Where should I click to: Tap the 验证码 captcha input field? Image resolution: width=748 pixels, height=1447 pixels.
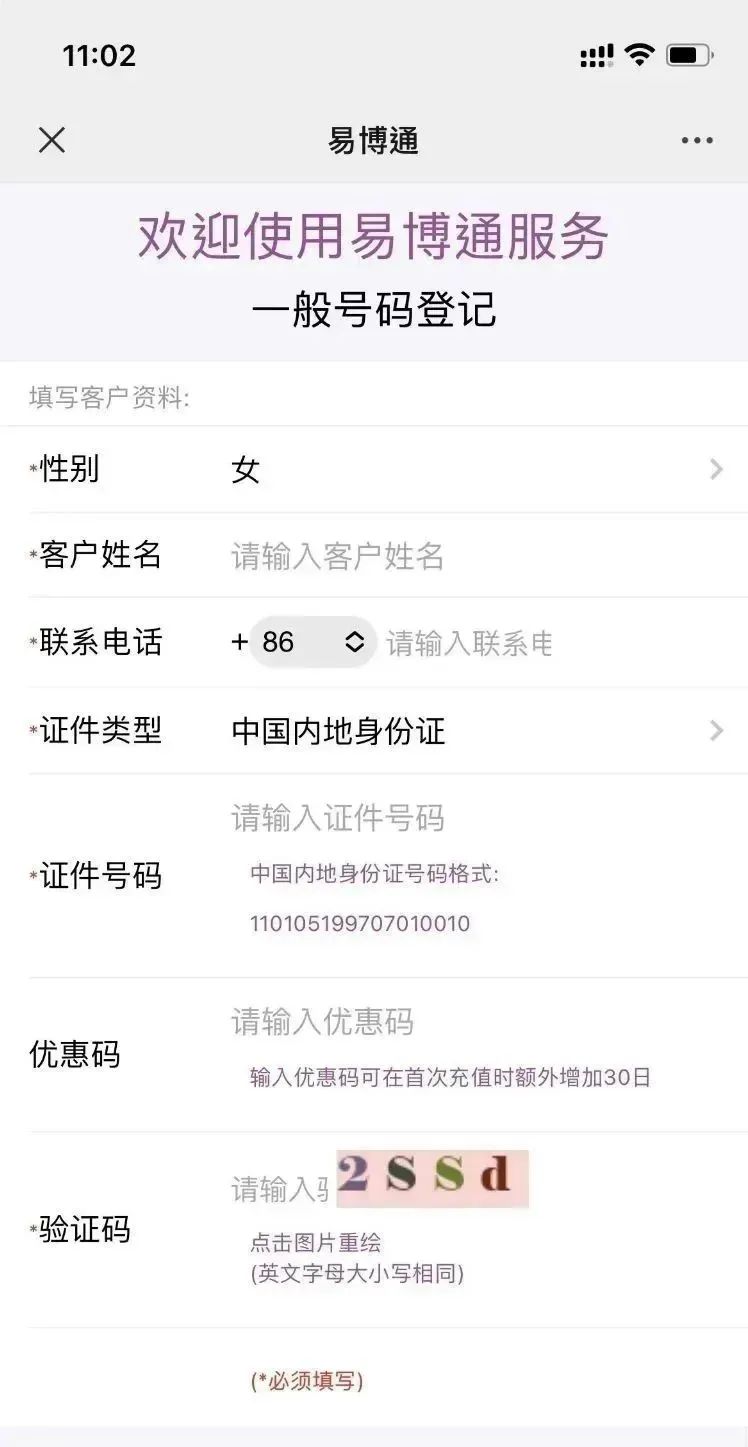click(x=281, y=1188)
